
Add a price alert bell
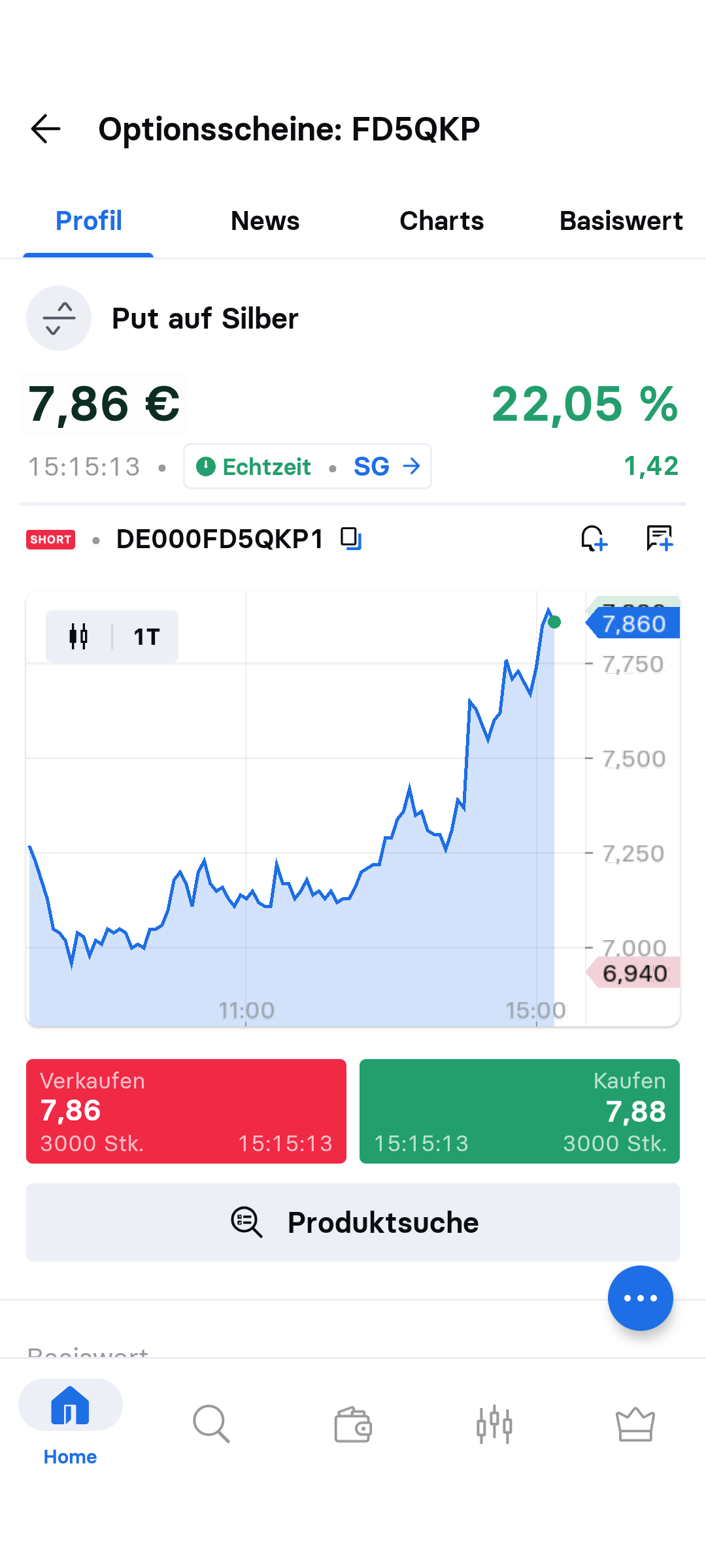pos(594,539)
